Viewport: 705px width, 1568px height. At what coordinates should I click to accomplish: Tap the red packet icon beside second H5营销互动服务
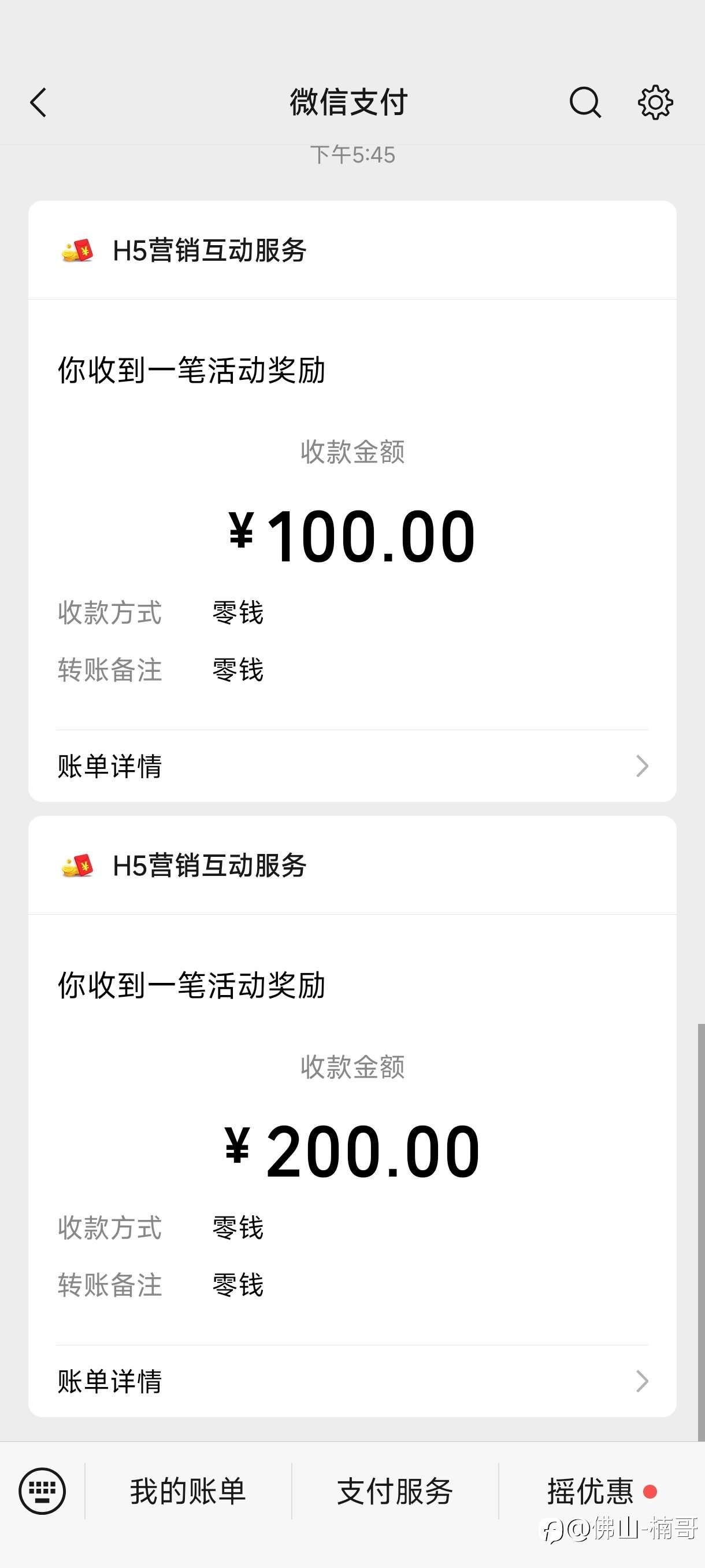point(77,867)
